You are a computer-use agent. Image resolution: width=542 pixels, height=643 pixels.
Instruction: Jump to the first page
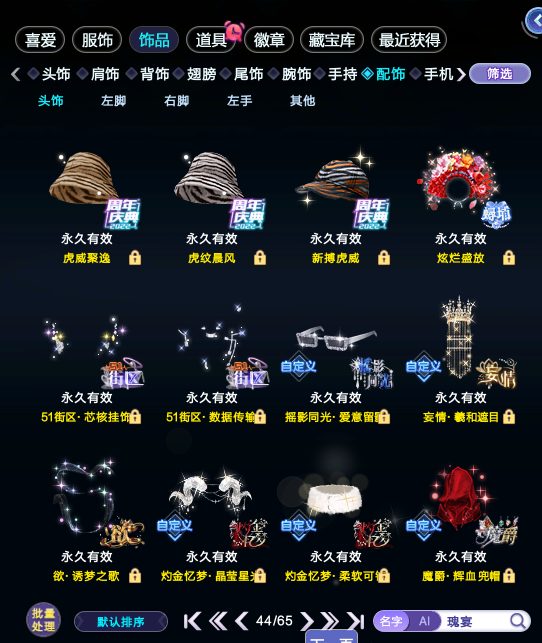pyautogui.click(x=192, y=621)
